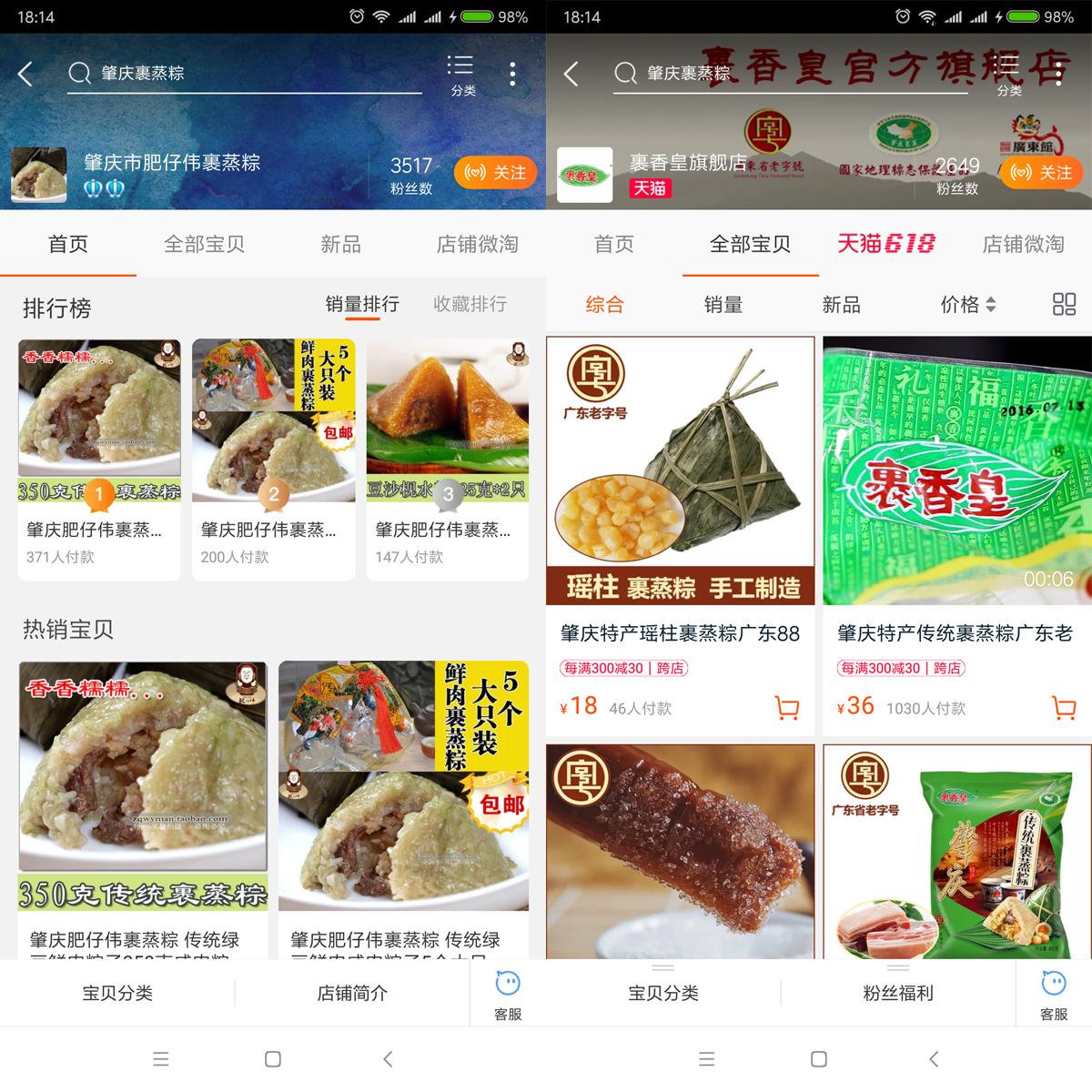Viewport: 1092px width, 1092px height.
Task: Follow the 肇庆市肥仔伟裹蒸粽 shop
Action: [x=495, y=173]
